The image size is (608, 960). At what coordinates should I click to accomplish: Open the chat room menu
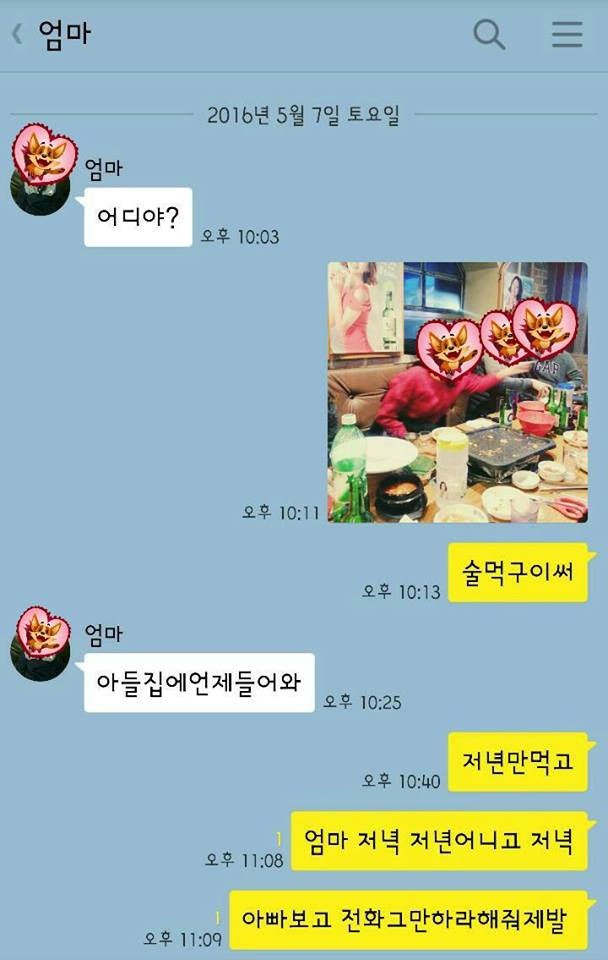point(567,35)
